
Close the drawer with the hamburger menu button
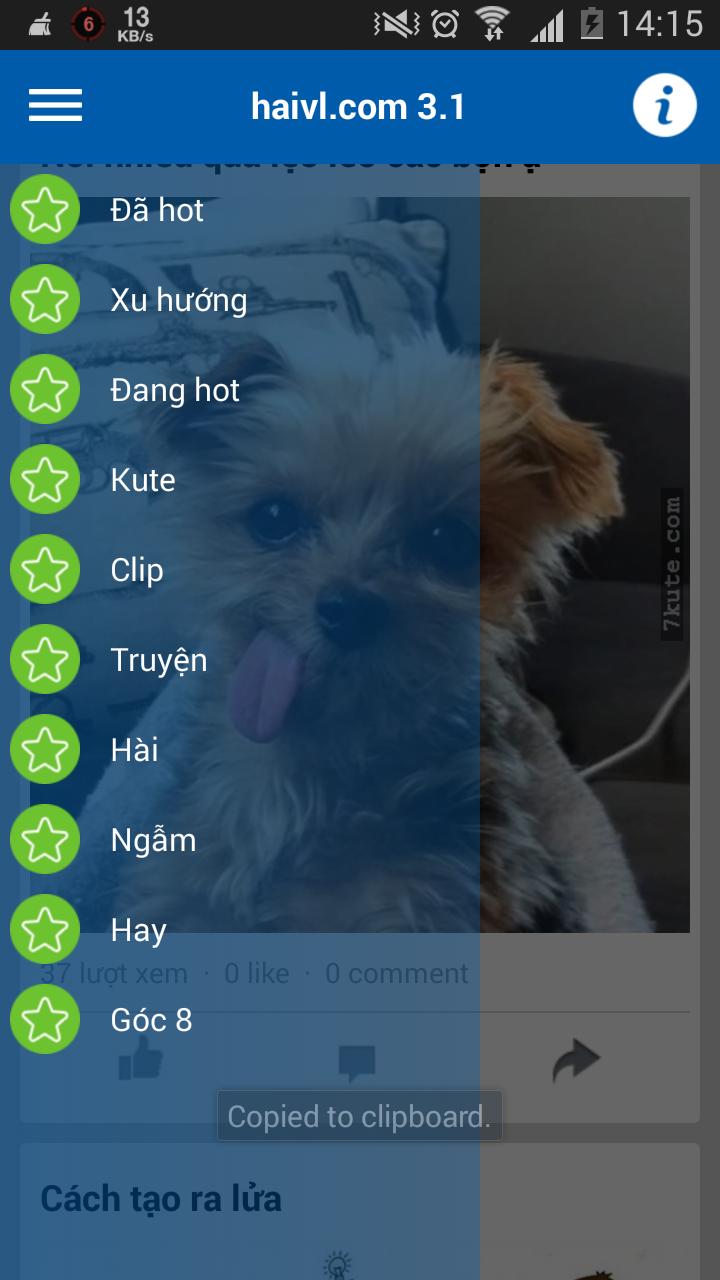click(x=55, y=105)
